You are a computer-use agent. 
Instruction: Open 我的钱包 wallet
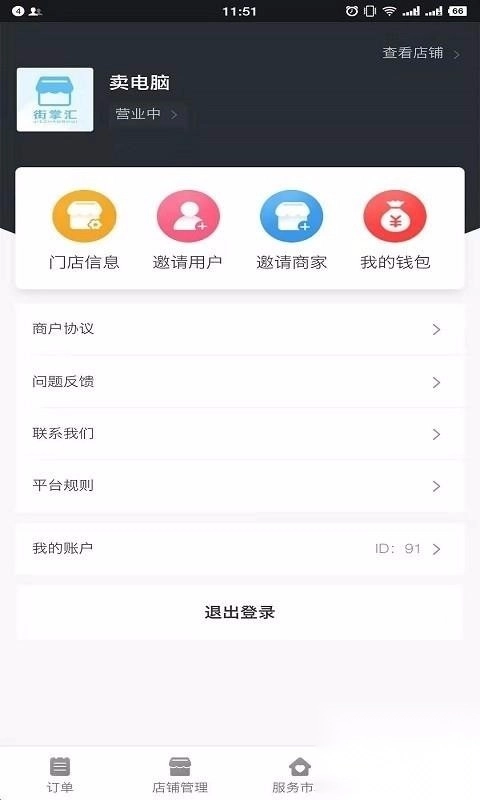(x=395, y=230)
